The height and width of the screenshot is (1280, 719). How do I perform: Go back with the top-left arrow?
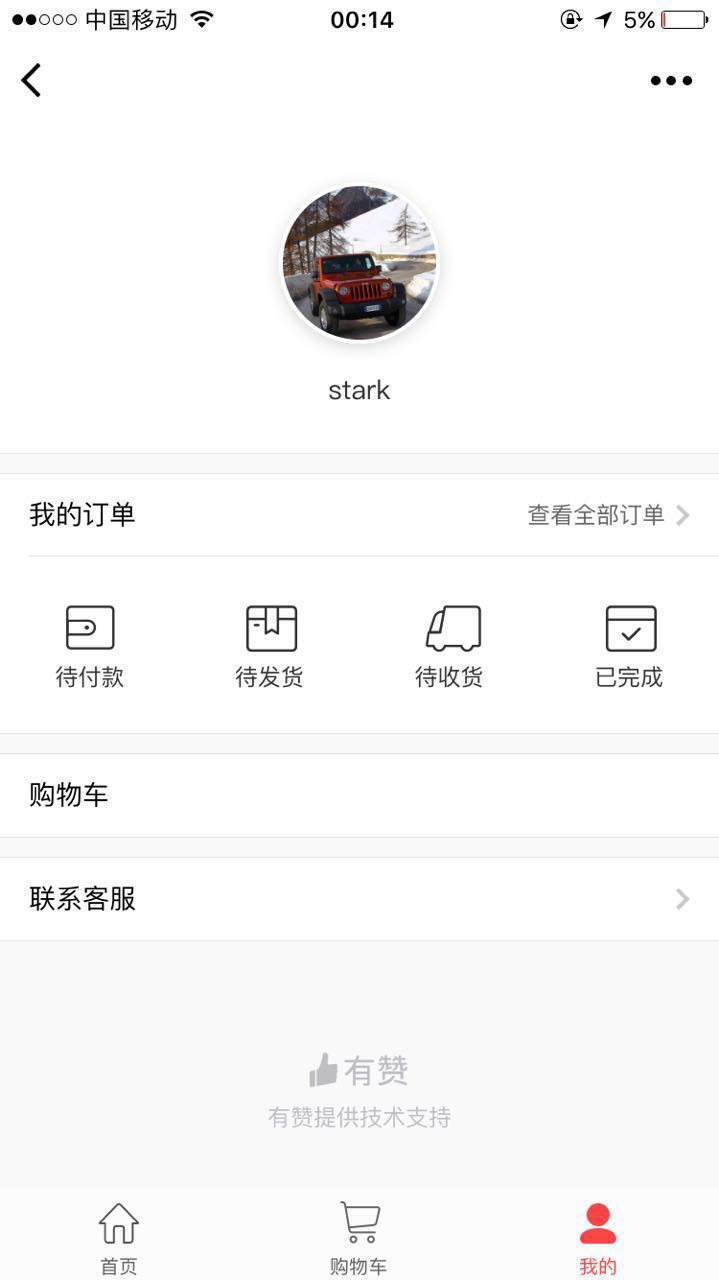point(31,80)
